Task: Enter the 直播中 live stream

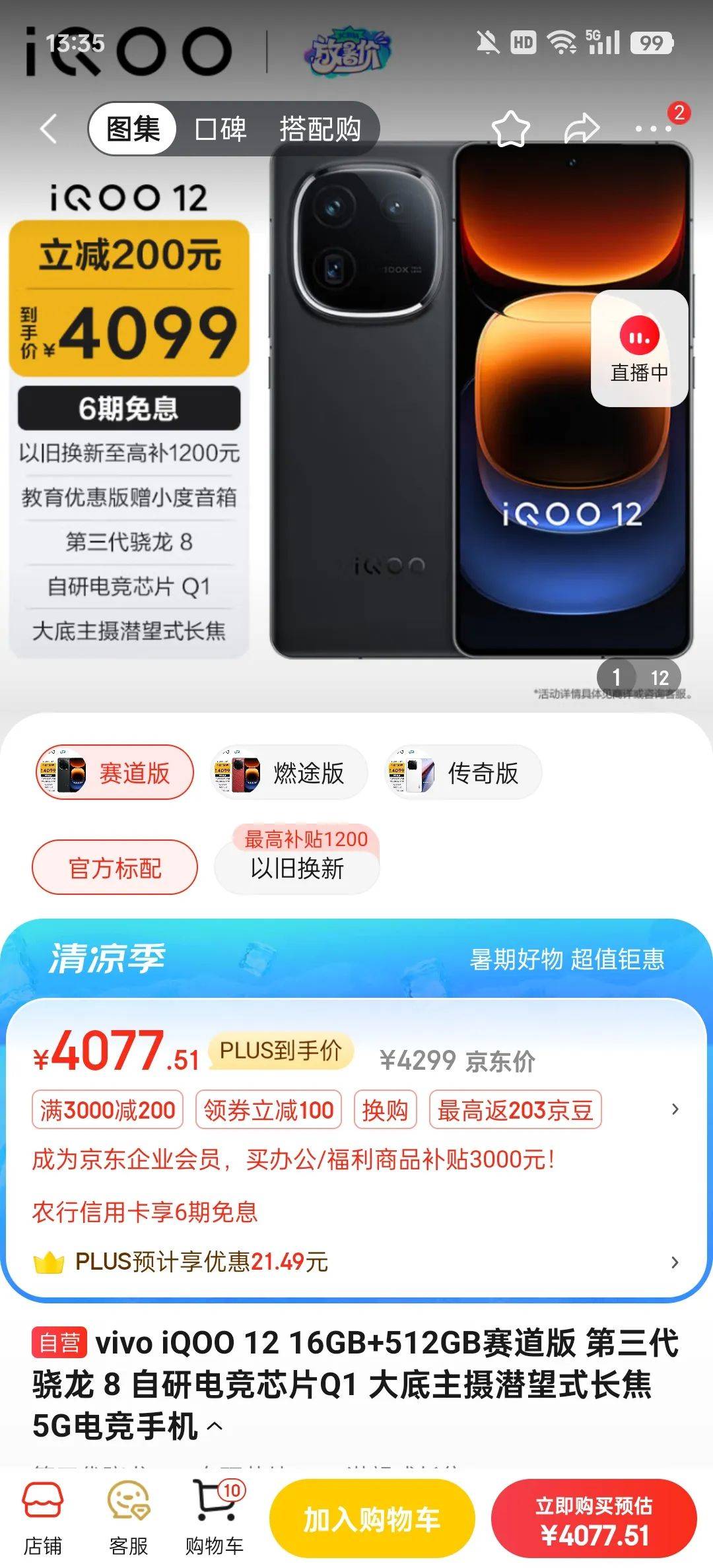Action: click(x=638, y=350)
